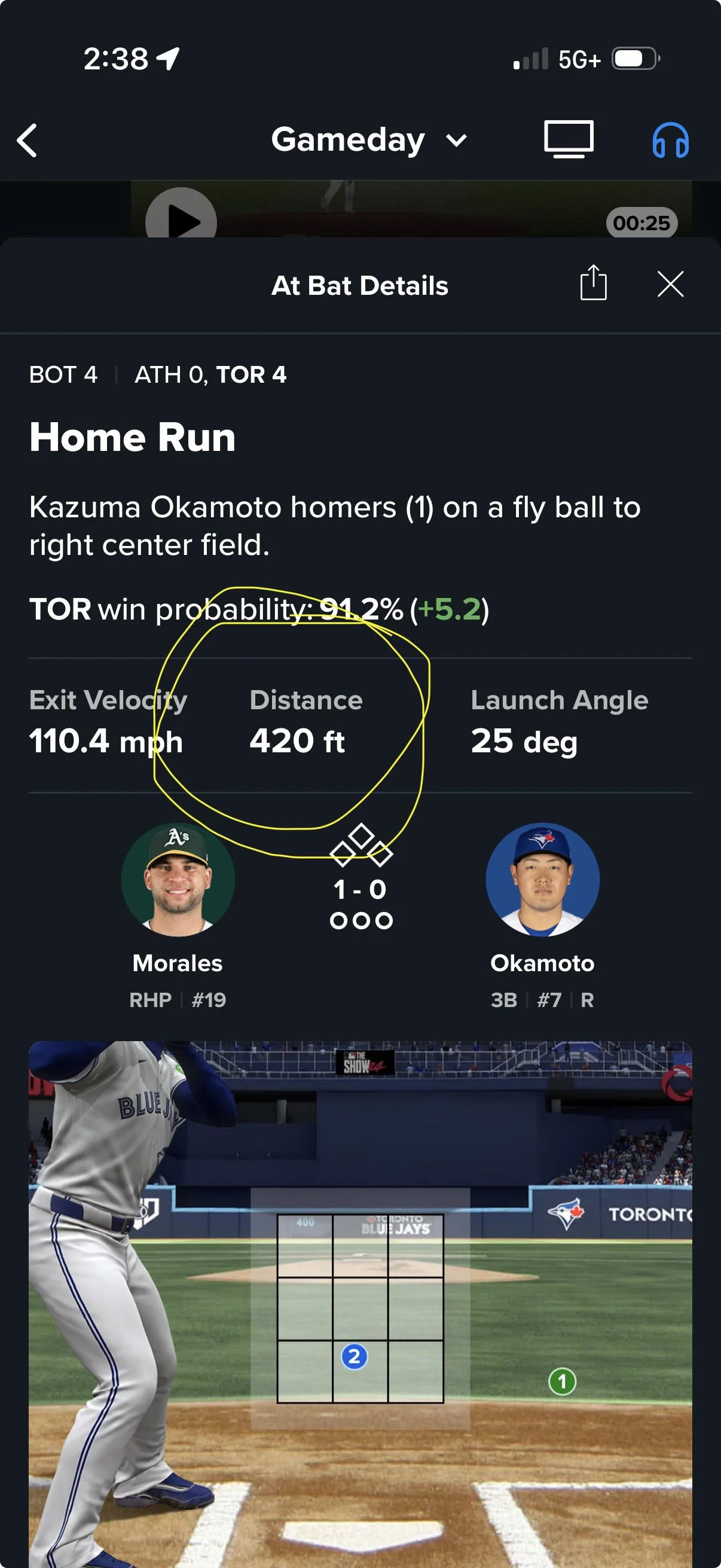The width and height of the screenshot is (721, 1568).
Task: Open the audio headphones option
Action: (x=671, y=141)
